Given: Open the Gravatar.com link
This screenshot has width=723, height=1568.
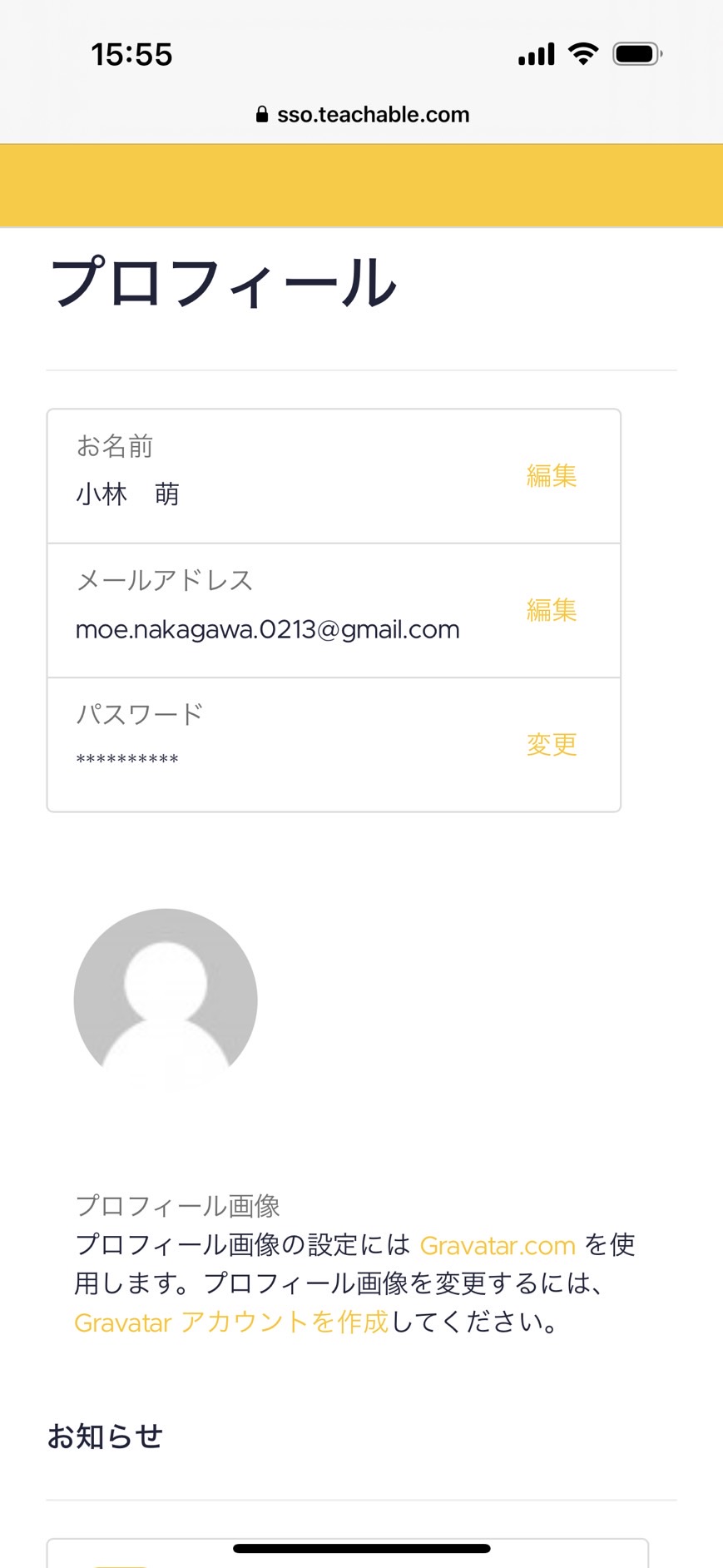Looking at the screenshot, I should (498, 1245).
